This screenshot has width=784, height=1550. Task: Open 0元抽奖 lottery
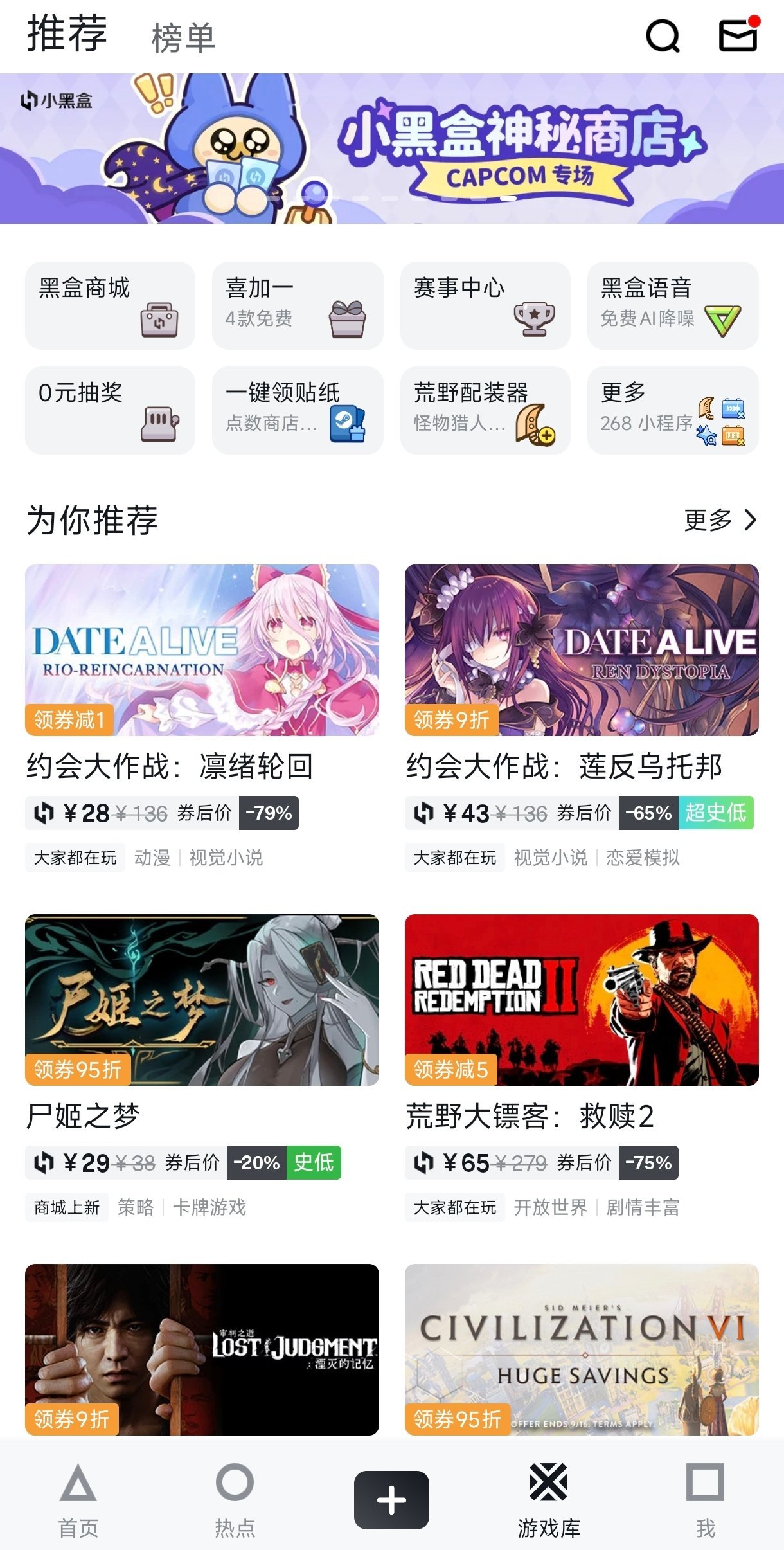tap(110, 410)
